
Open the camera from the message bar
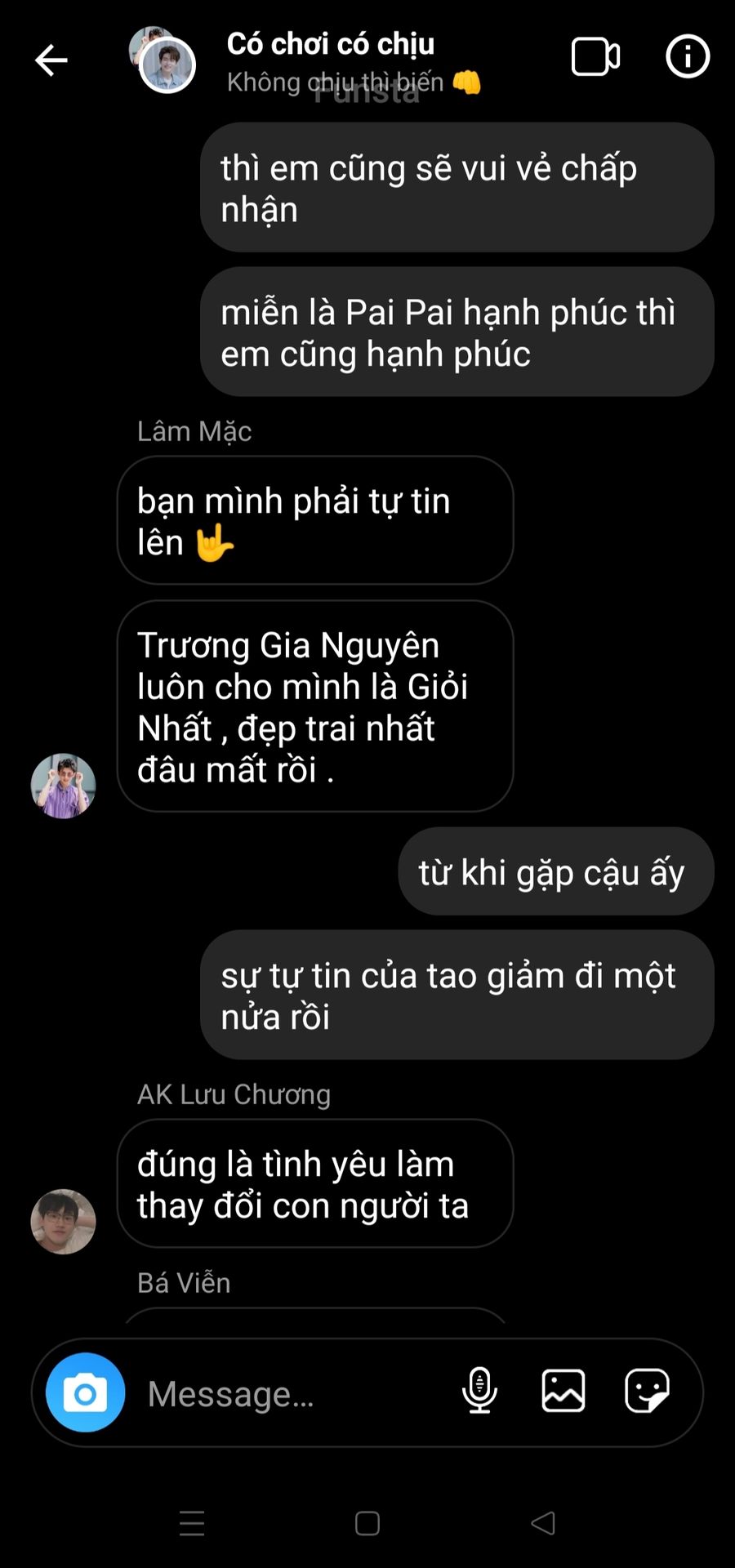point(85,1392)
